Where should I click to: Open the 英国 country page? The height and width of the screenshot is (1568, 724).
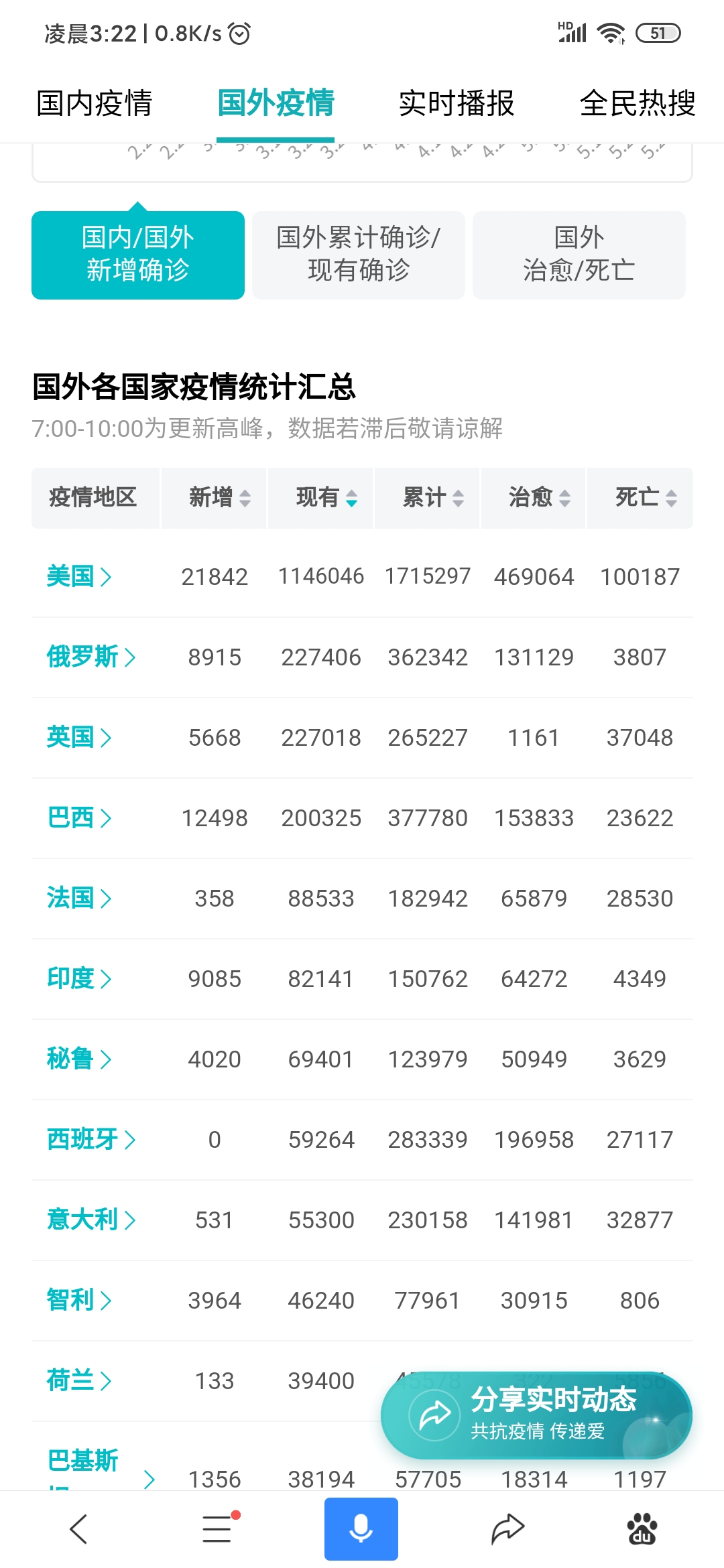pos(78,737)
